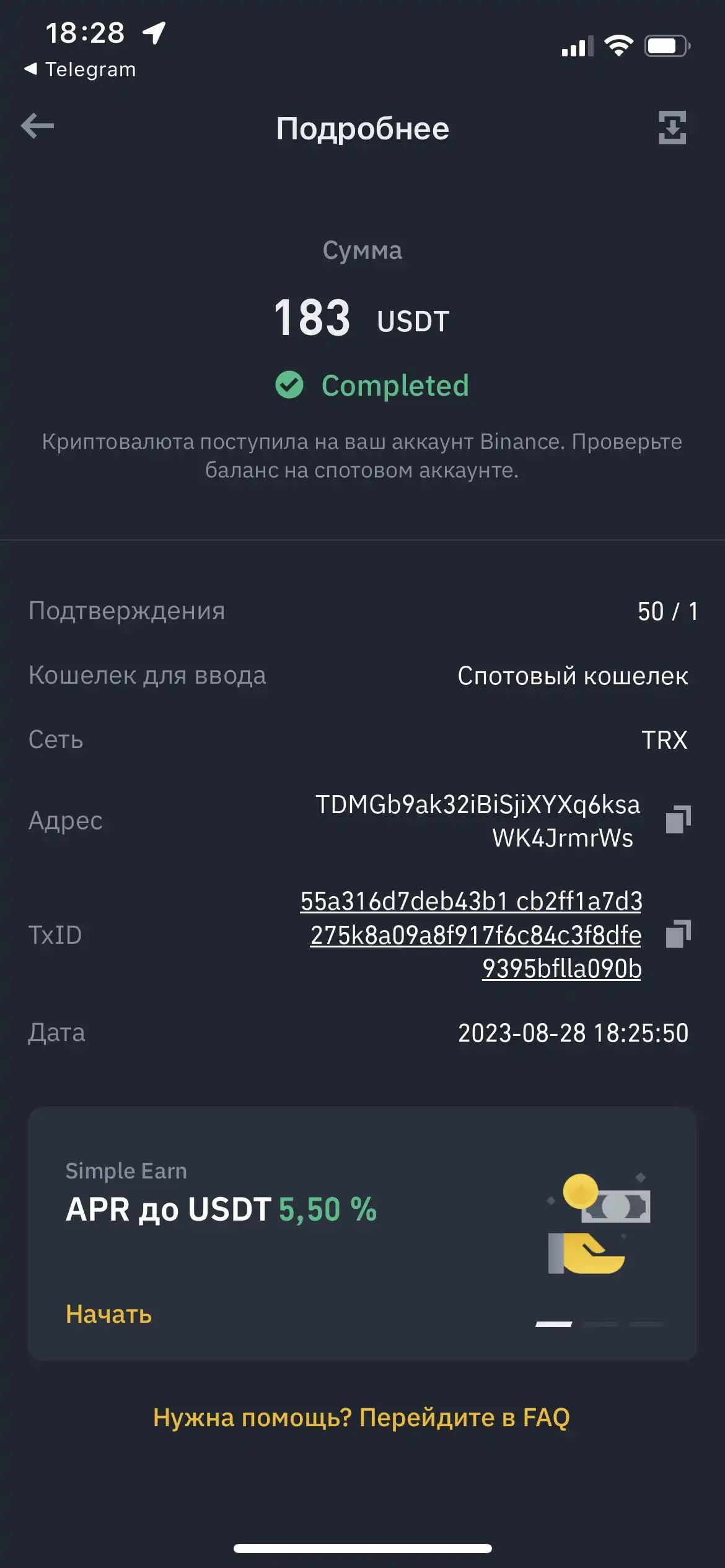Open the Simple Earn APR banner
Viewport: 725px width, 1568px height.
[x=362, y=1234]
